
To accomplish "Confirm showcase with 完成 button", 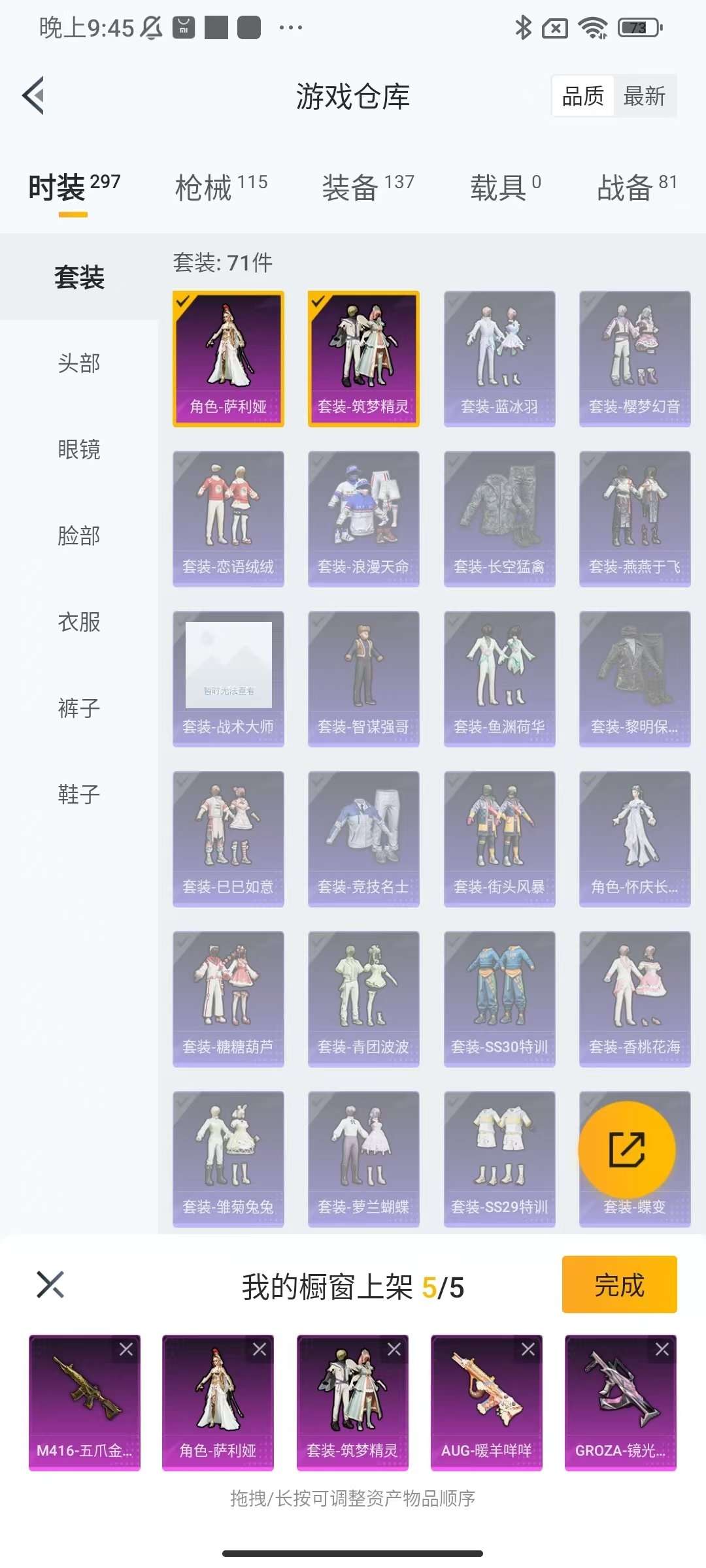I will [x=619, y=1284].
